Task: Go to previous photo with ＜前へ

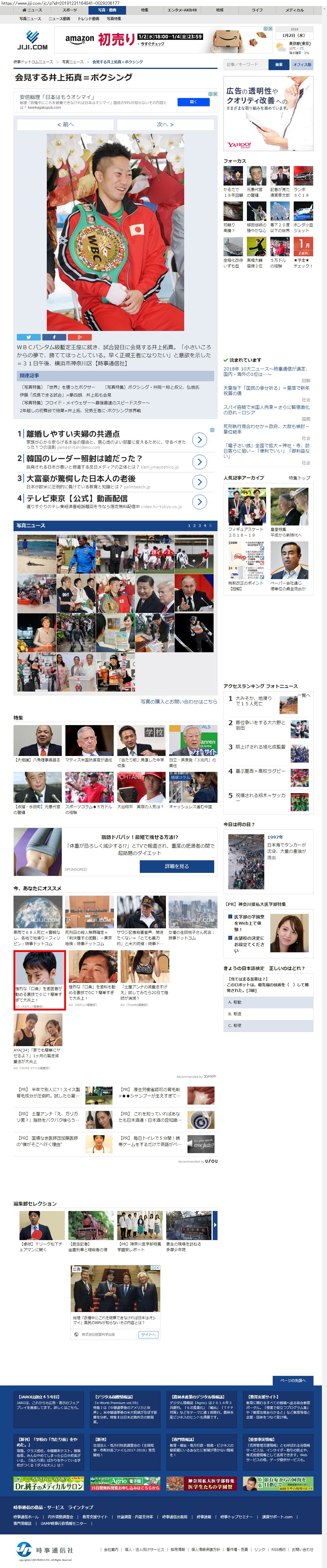Action: coord(65,124)
